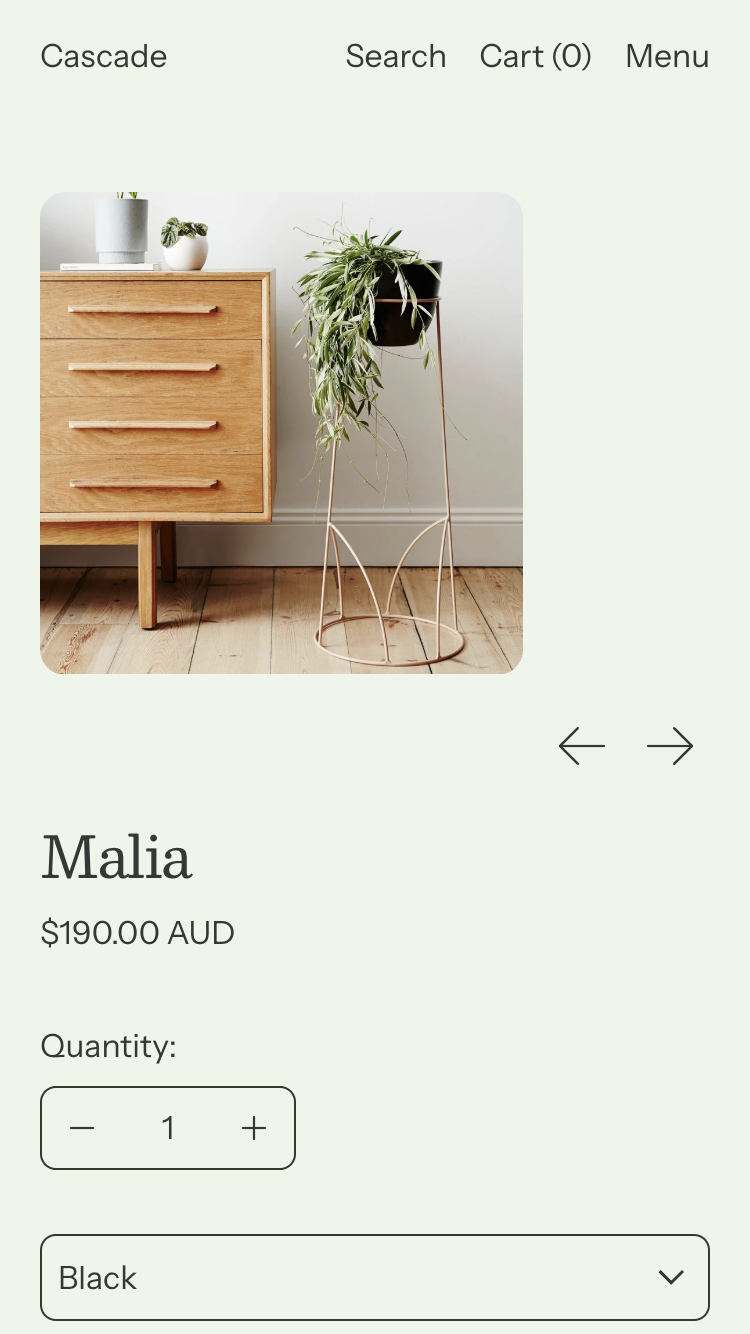Screen dimensions: 750x1334
Task: Tap the quantity number field
Action: click(x=168, y=1128)
